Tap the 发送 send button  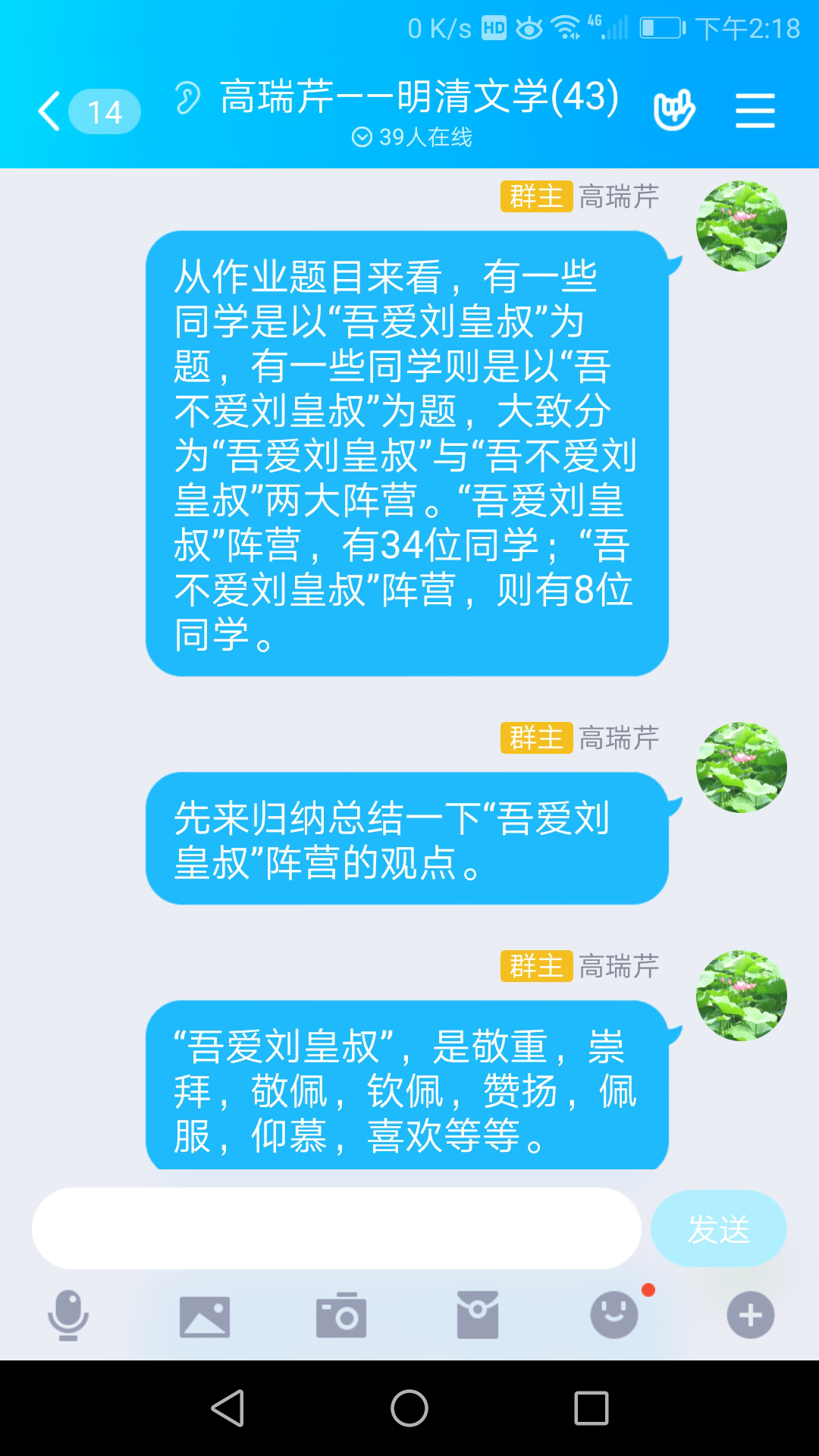718,1228
